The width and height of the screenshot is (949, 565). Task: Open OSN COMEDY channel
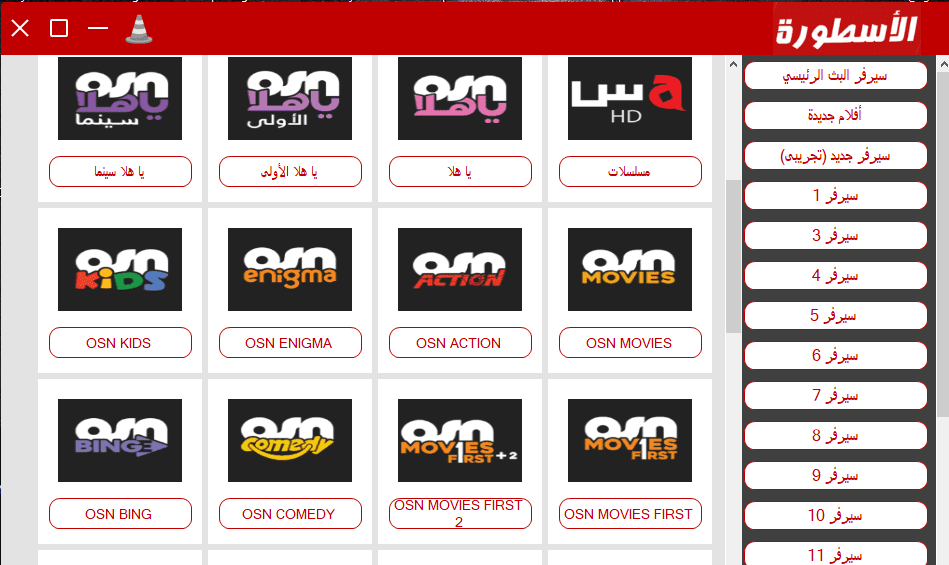pos(291,514)
